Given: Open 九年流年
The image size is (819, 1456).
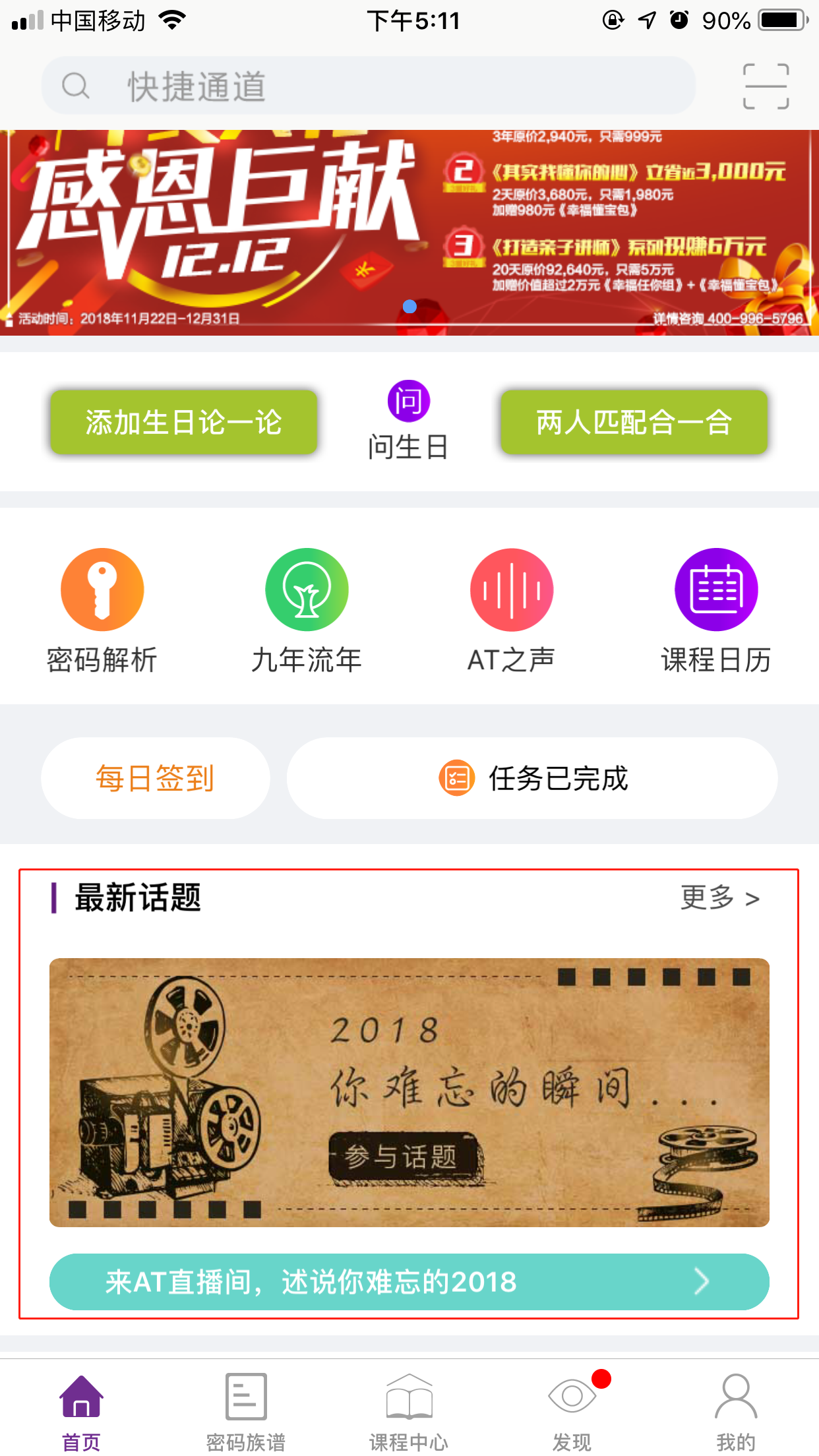Looking at the screenshot, I should click(307, 610).
